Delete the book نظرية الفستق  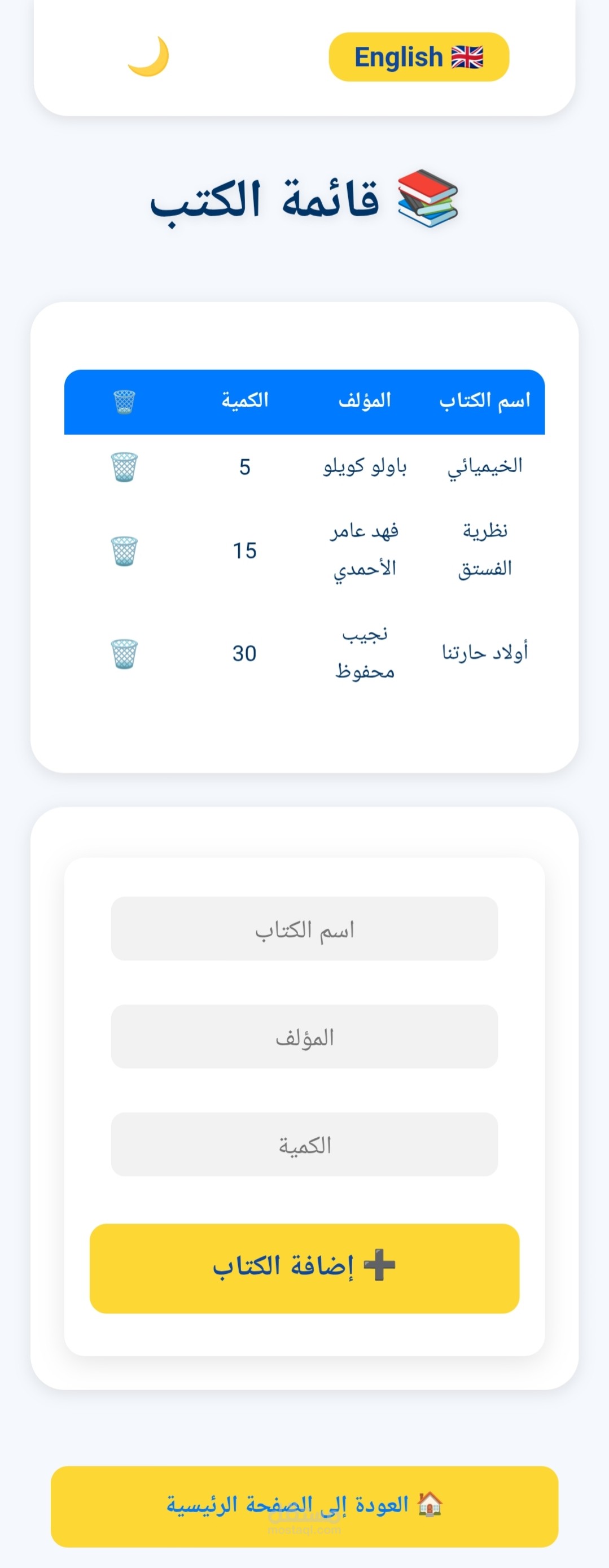coord(124,551)
